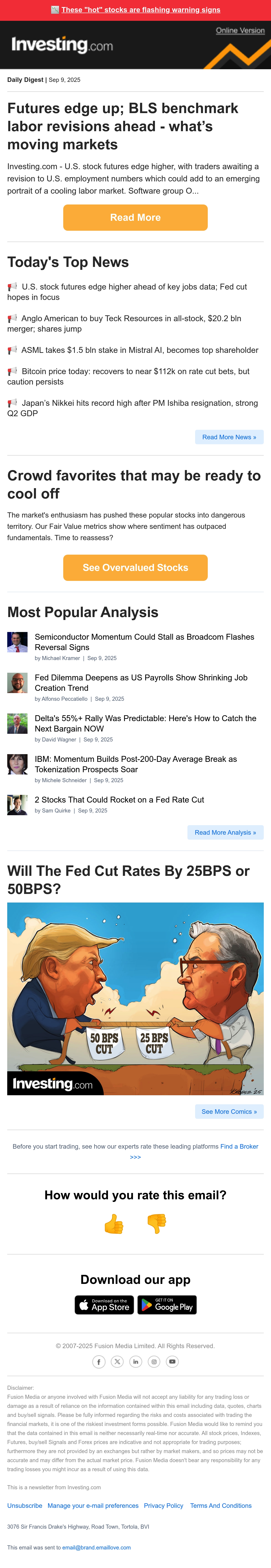
Task: Tap See More Comics
Action: point(229,1112)
